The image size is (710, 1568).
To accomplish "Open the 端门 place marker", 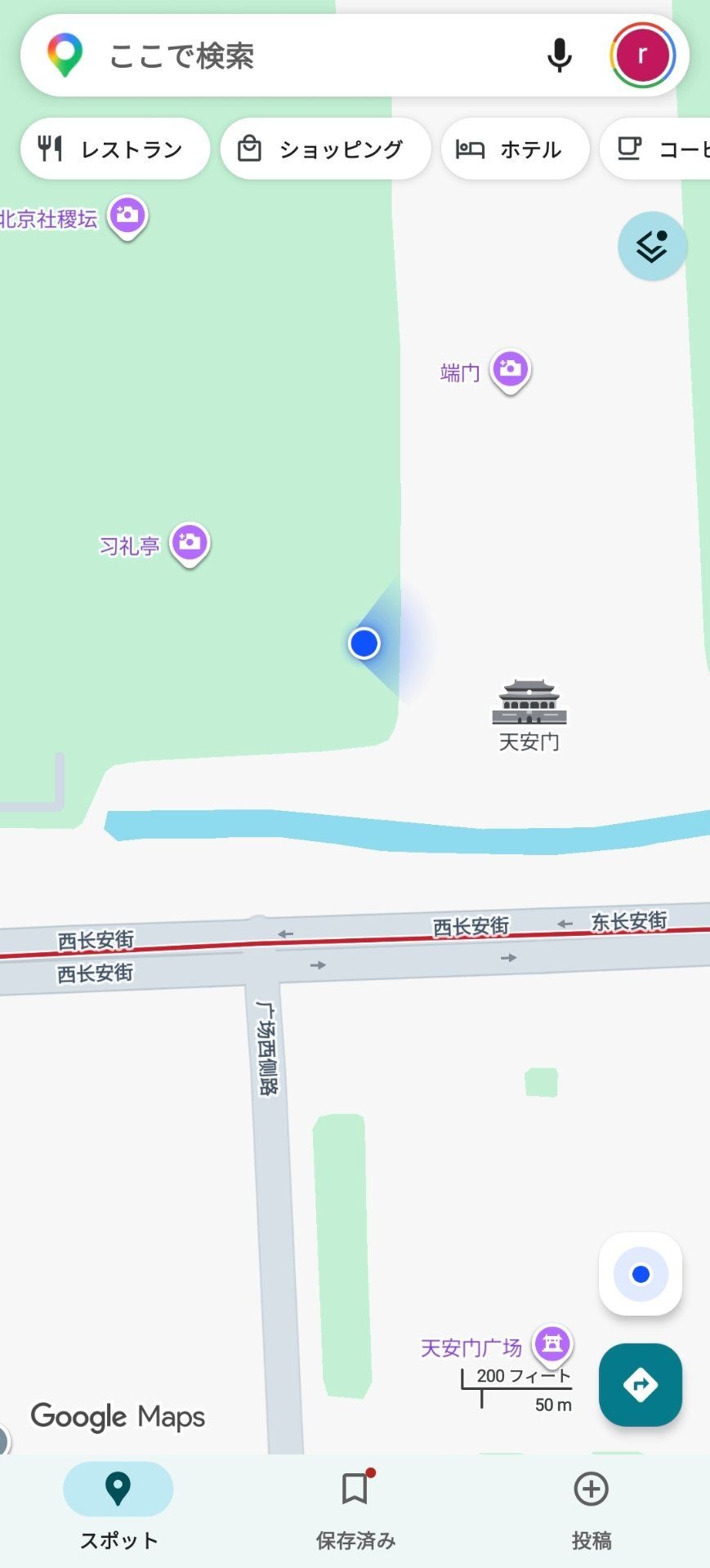I will click(511, 370).
